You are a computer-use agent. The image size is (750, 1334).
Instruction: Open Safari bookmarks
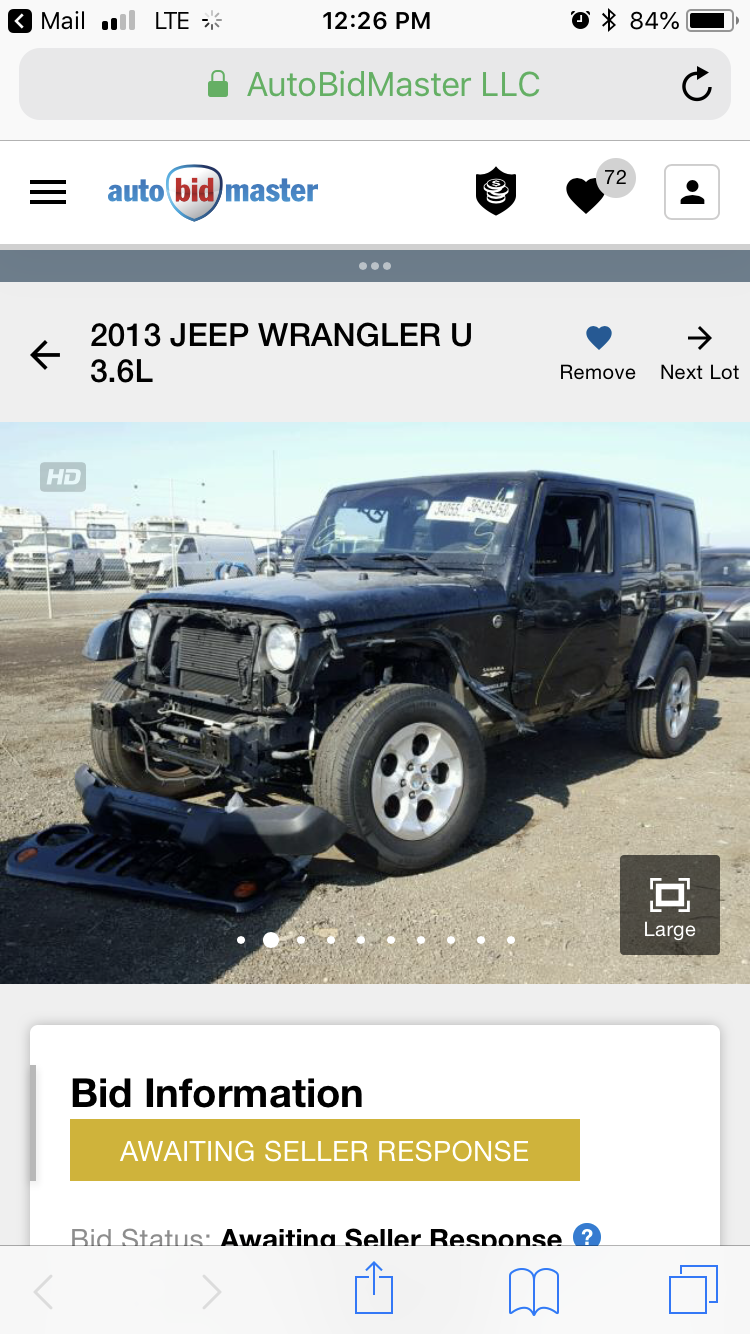534,1290
